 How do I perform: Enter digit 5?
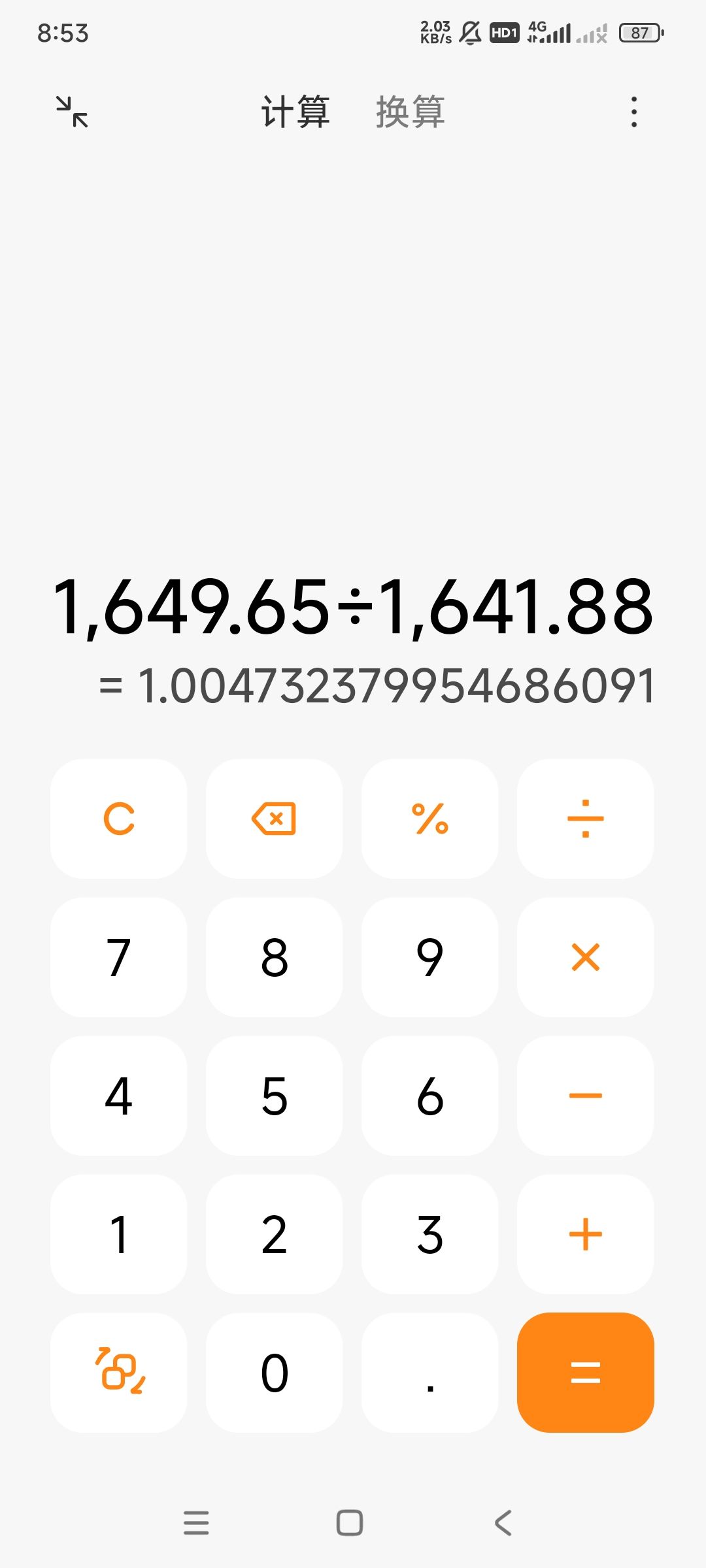[x=274, y=1096]
